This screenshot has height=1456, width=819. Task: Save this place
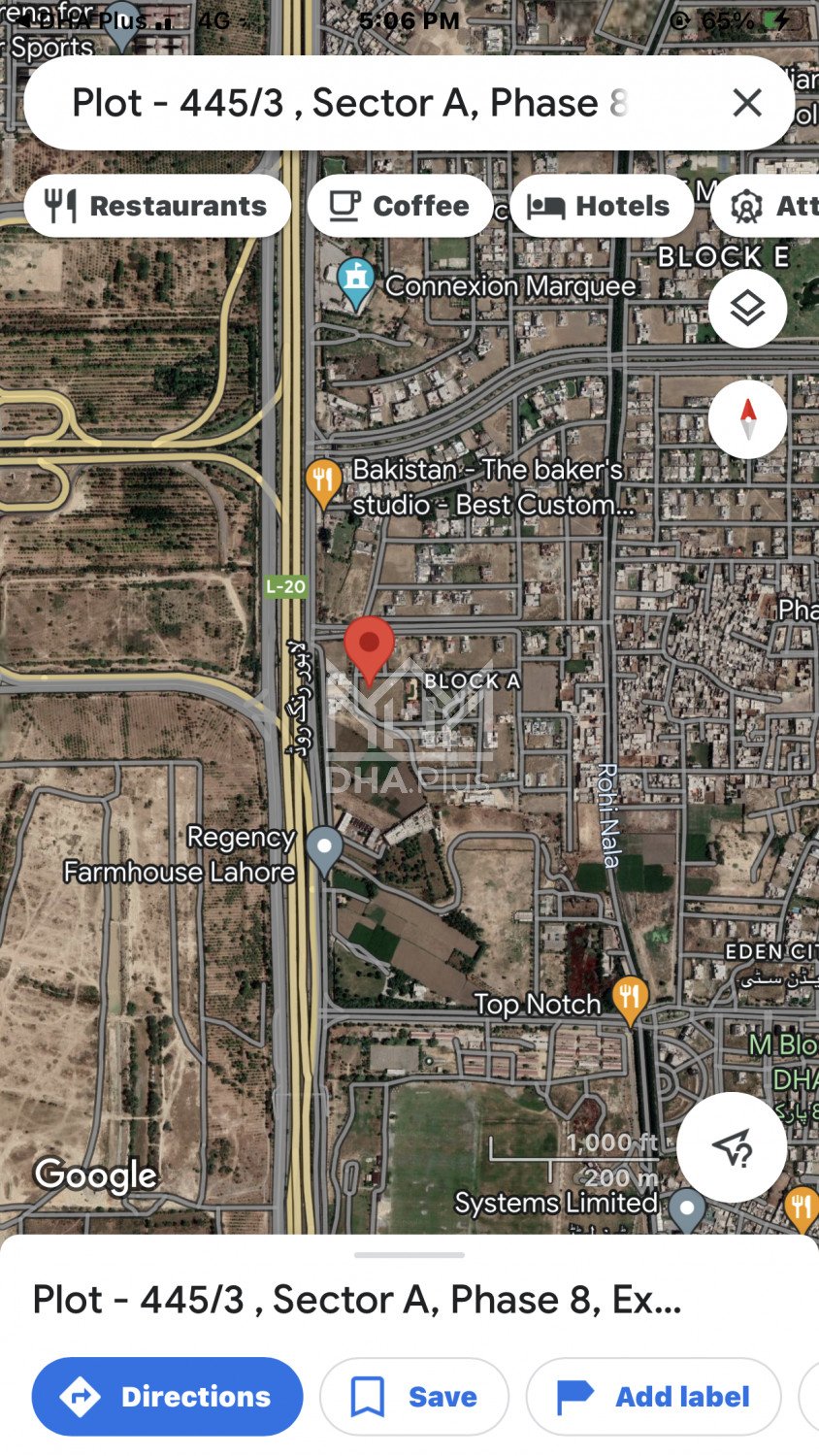pos(414,1396)
